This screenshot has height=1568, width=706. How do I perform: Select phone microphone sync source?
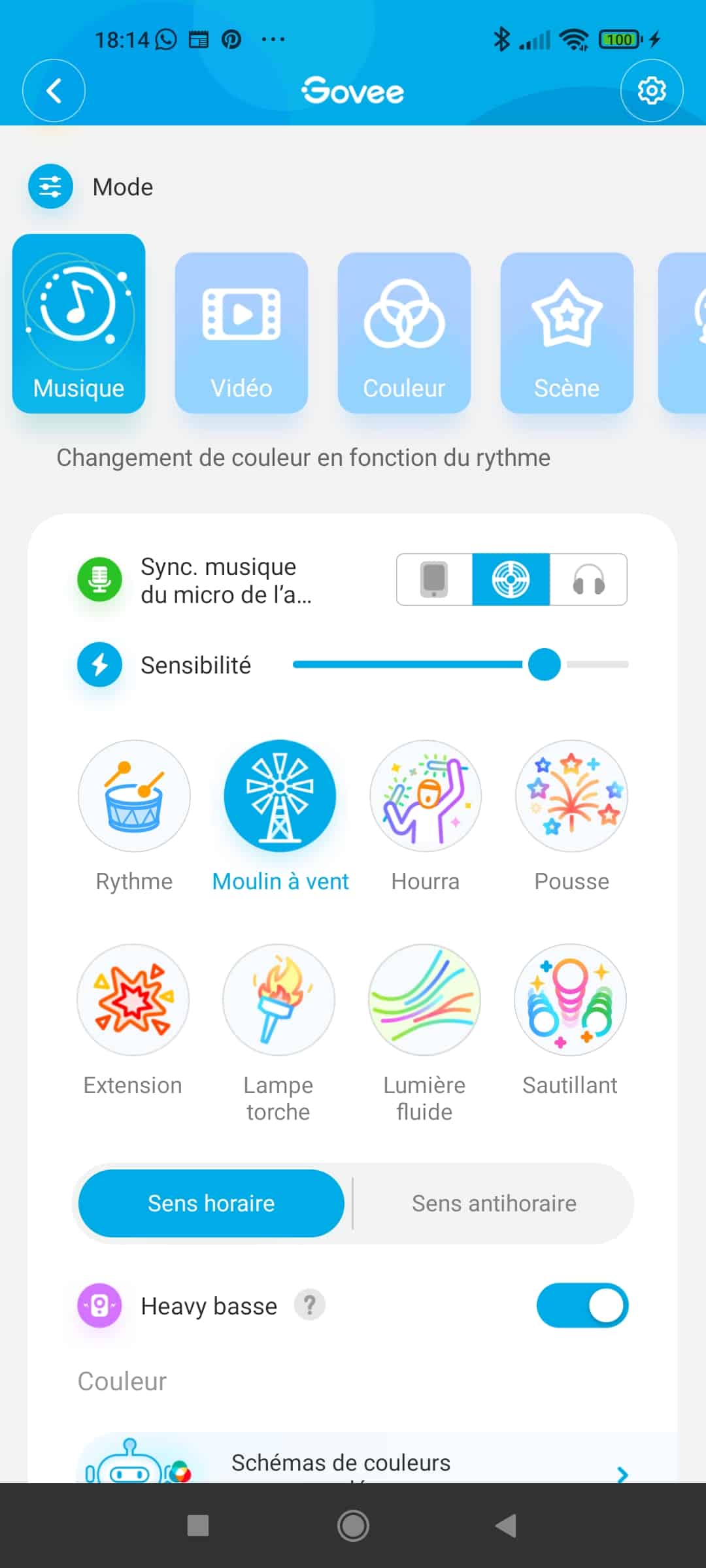click(435, 580)
